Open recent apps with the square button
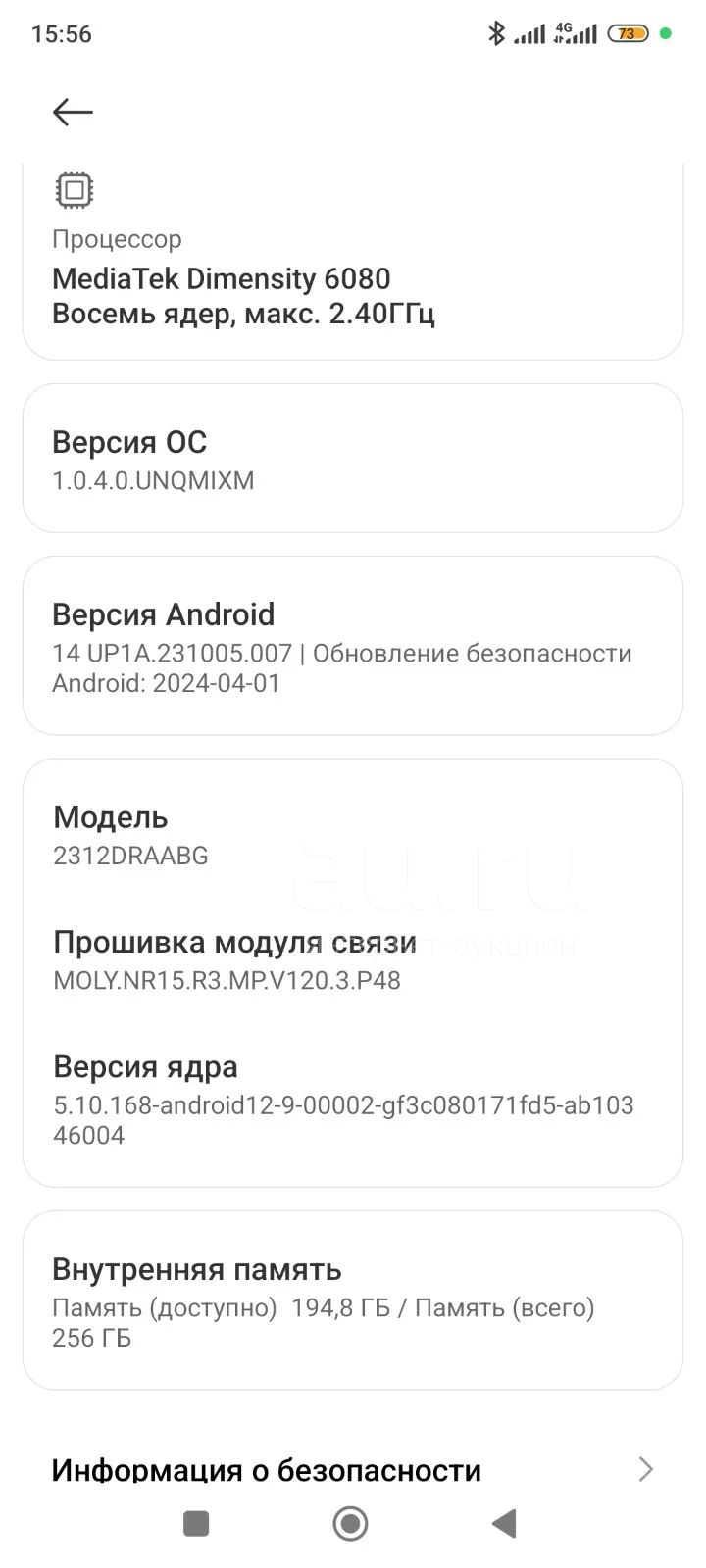Image resolution: width=706 pixels, height=1568 pixels. 196,1523
